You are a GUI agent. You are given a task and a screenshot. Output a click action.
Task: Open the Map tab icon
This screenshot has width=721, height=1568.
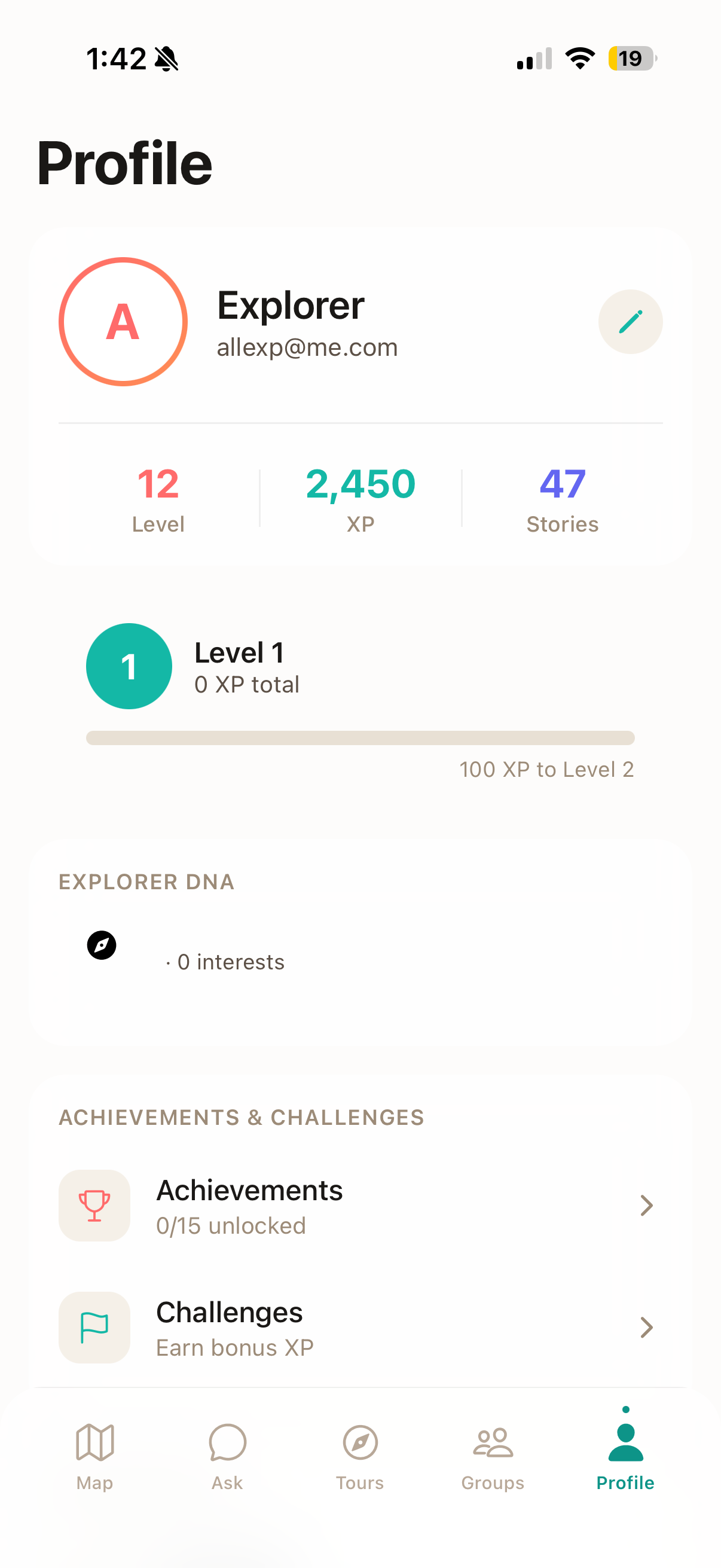[x=94, y=1442]
